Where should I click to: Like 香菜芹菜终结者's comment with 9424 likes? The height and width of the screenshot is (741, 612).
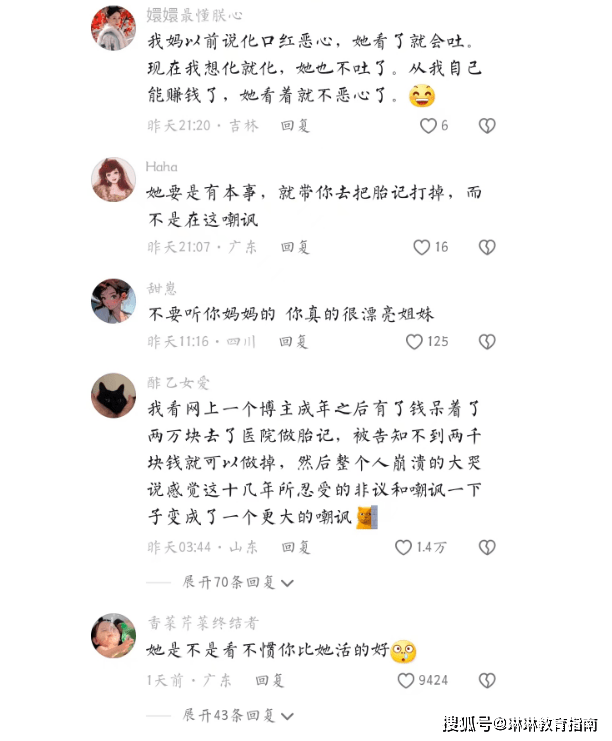coord(406,680)
